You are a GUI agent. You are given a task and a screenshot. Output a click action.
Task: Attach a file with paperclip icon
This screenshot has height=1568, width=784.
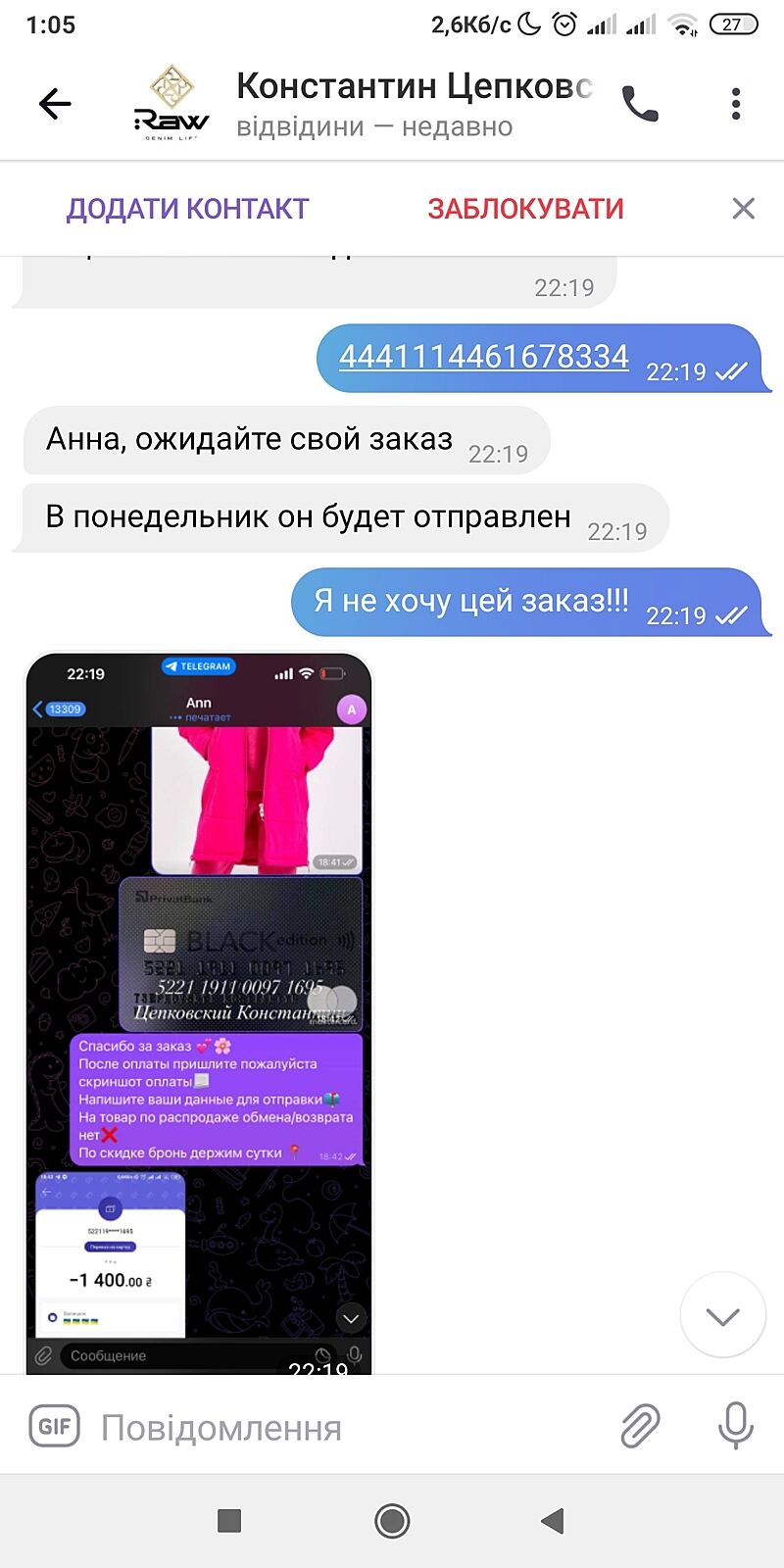[640, 1426]
